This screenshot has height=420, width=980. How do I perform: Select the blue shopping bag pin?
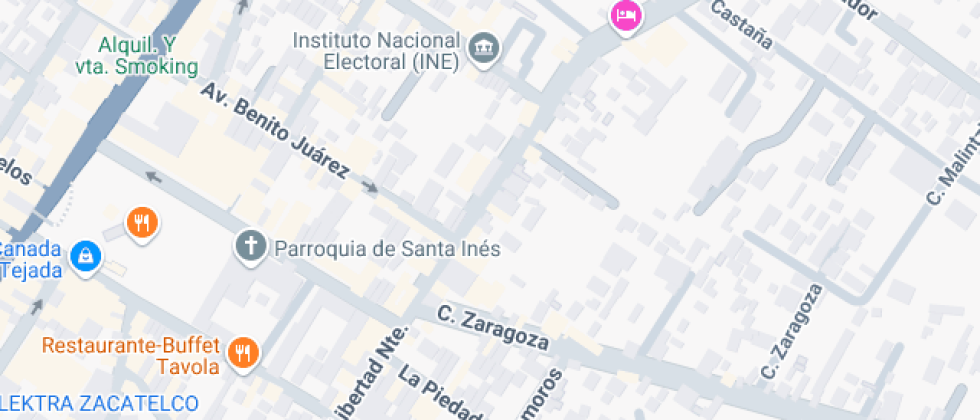(x=86, y=256)
